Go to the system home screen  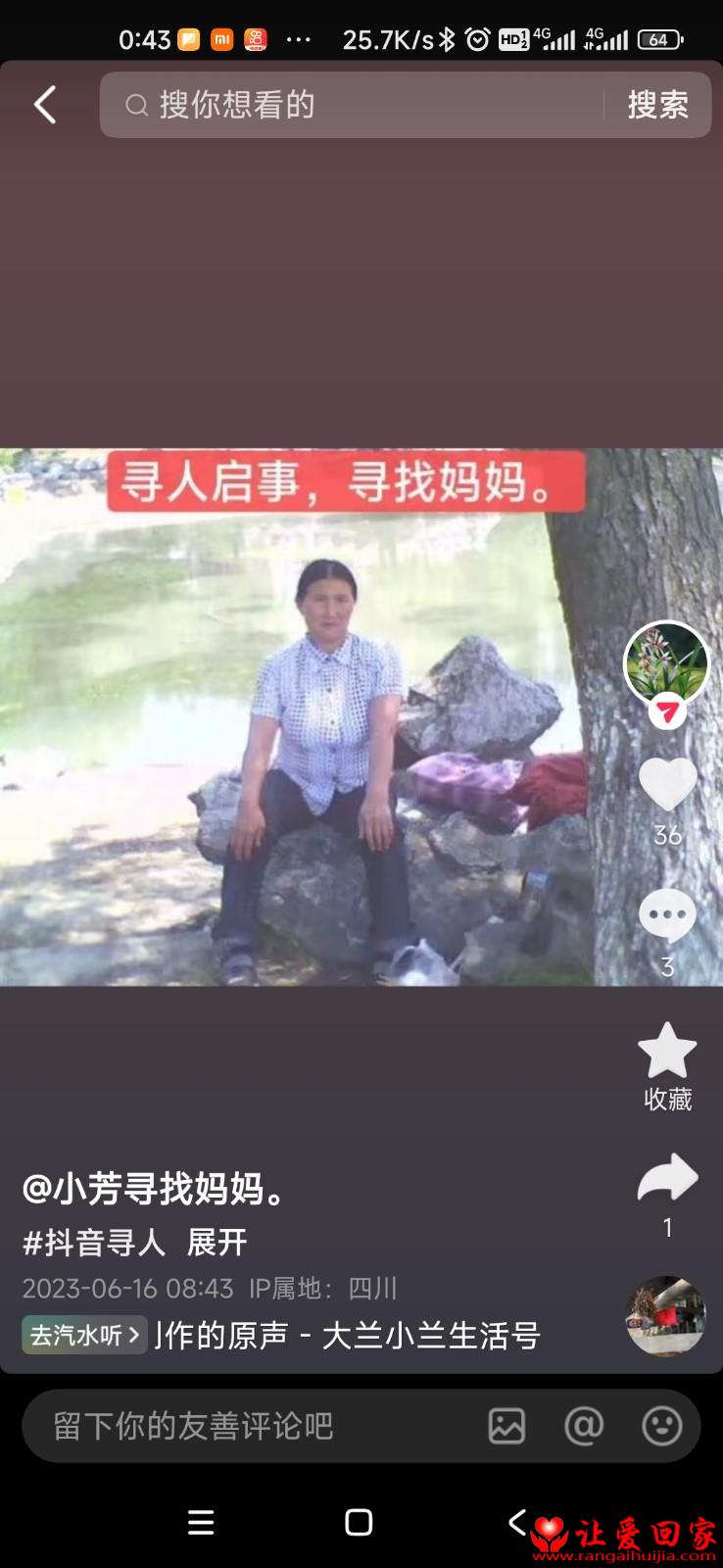pyautogui.click(x=359, y=1522)
